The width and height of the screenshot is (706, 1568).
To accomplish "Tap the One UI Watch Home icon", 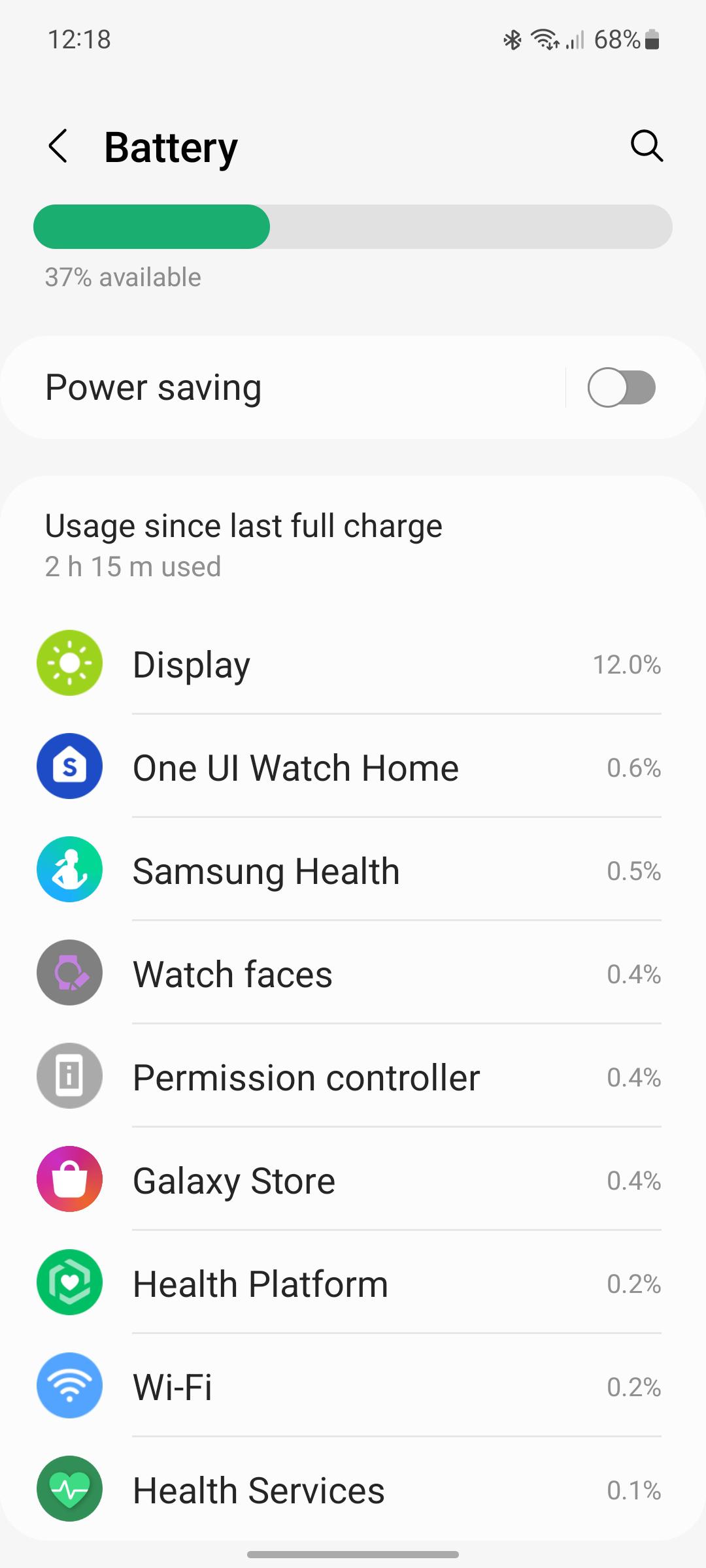I will 69,766.
